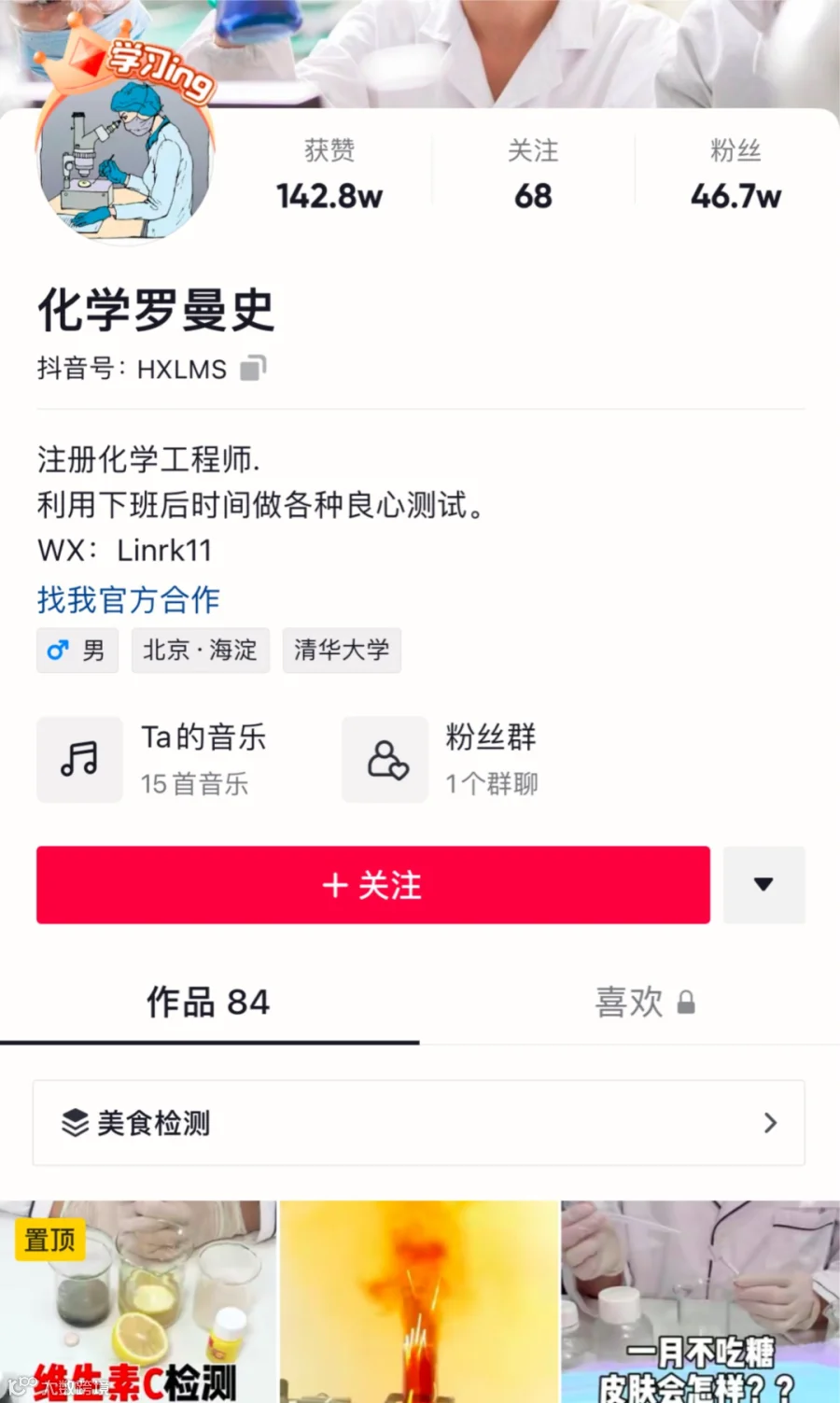Copy the Douyin ID HXLMS

coord(253,369)
